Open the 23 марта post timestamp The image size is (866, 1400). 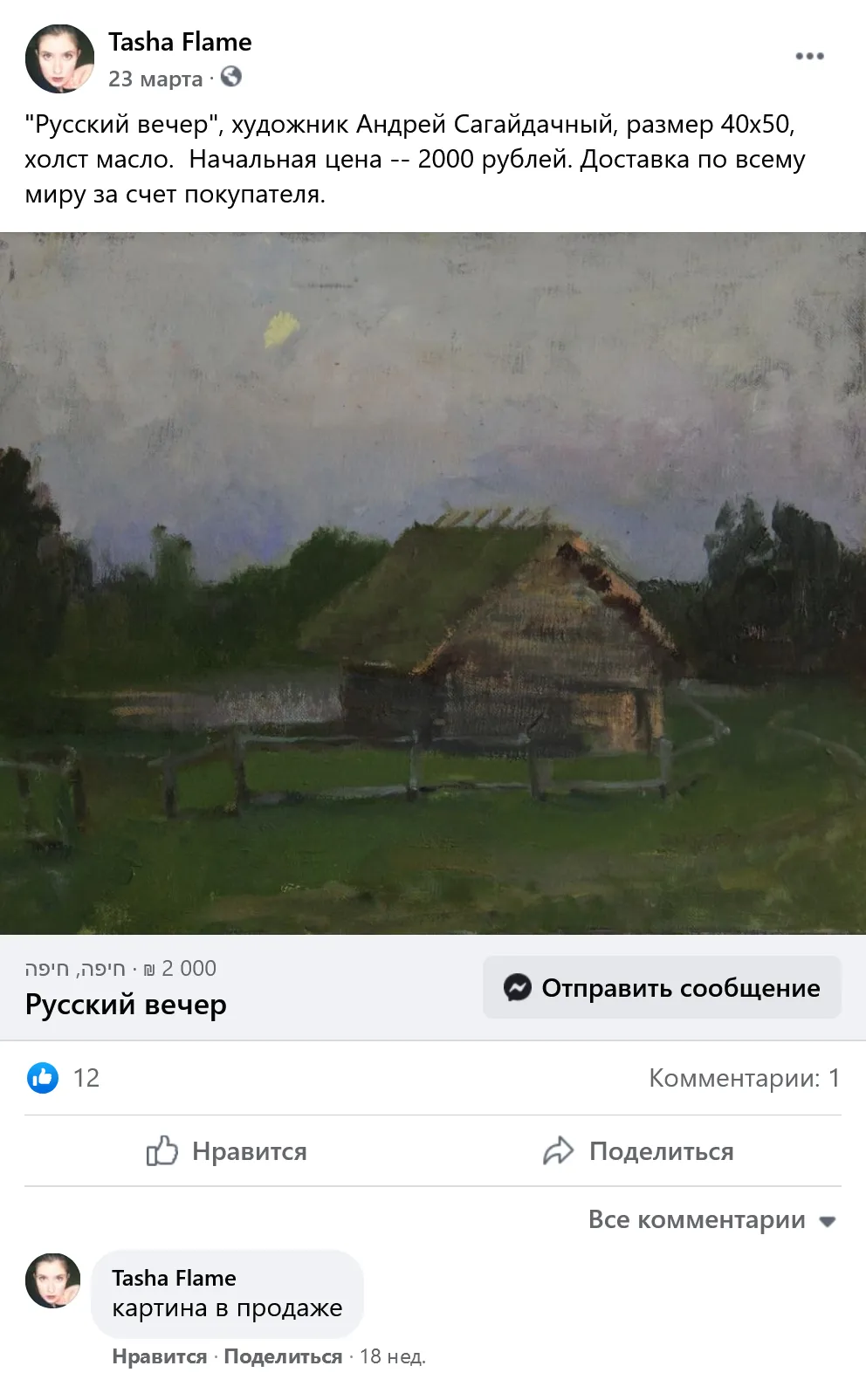pyautogui.click(x=155, y=79)
